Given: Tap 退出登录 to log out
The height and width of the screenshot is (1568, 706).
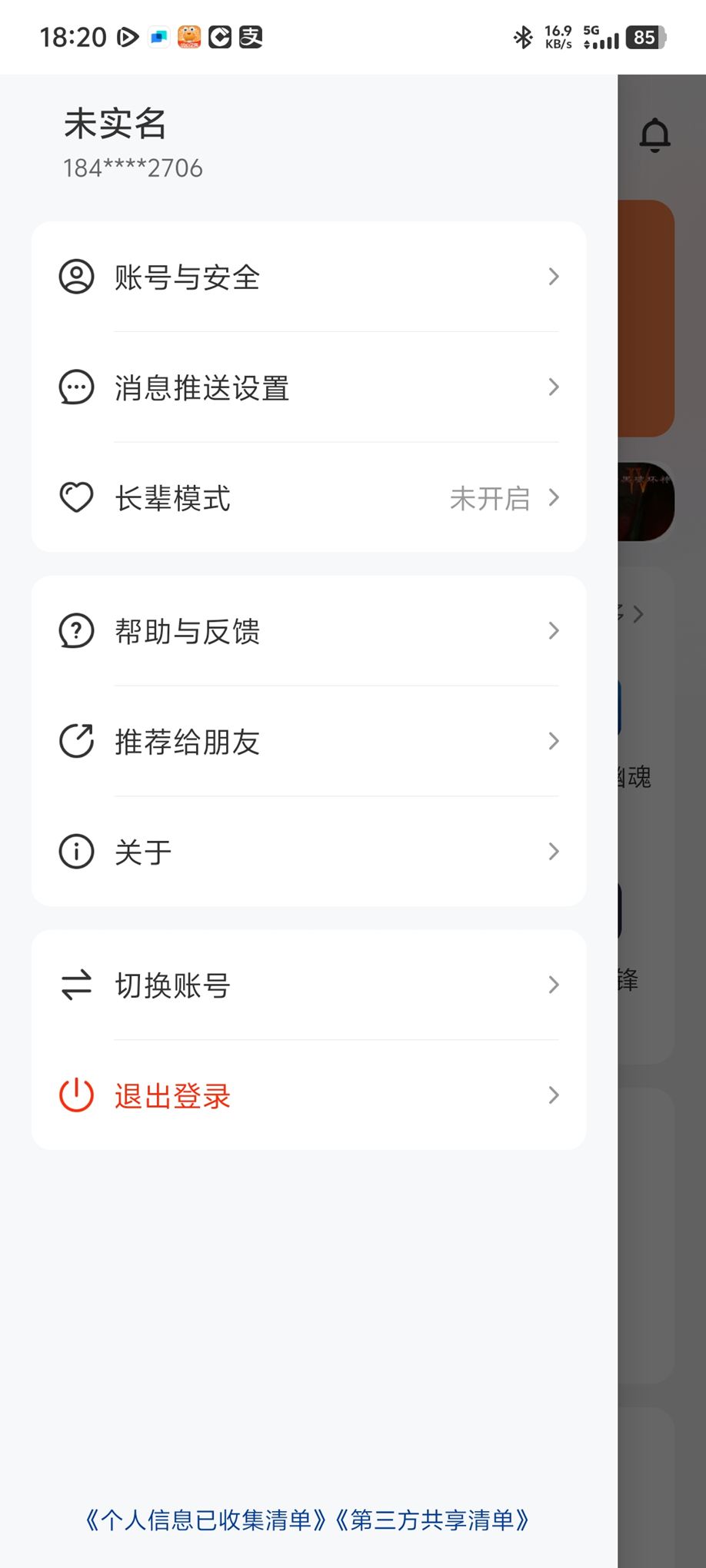Looking at the screenshot, I should click(308, 1096).
